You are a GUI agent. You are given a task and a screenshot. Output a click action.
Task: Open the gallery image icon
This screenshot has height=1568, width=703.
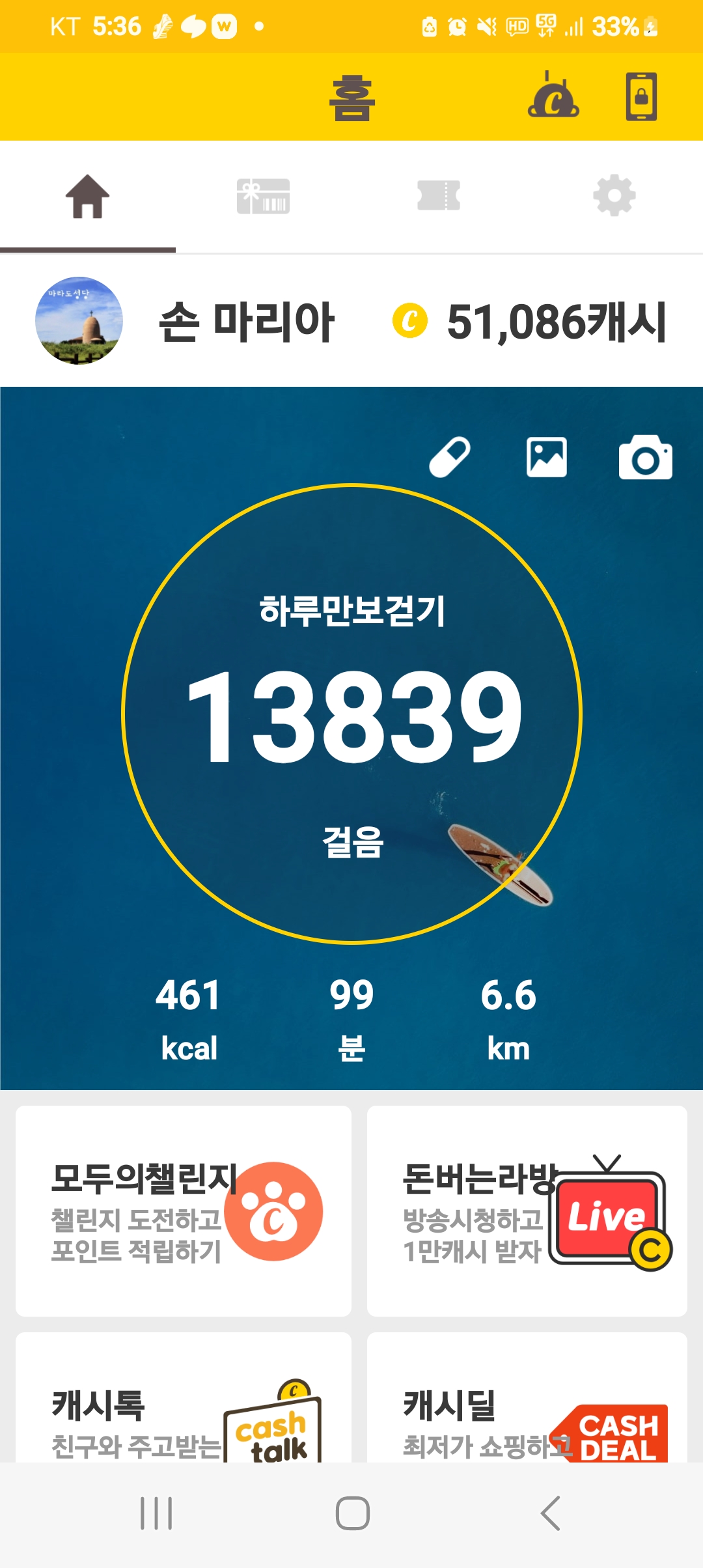[547, 457]
